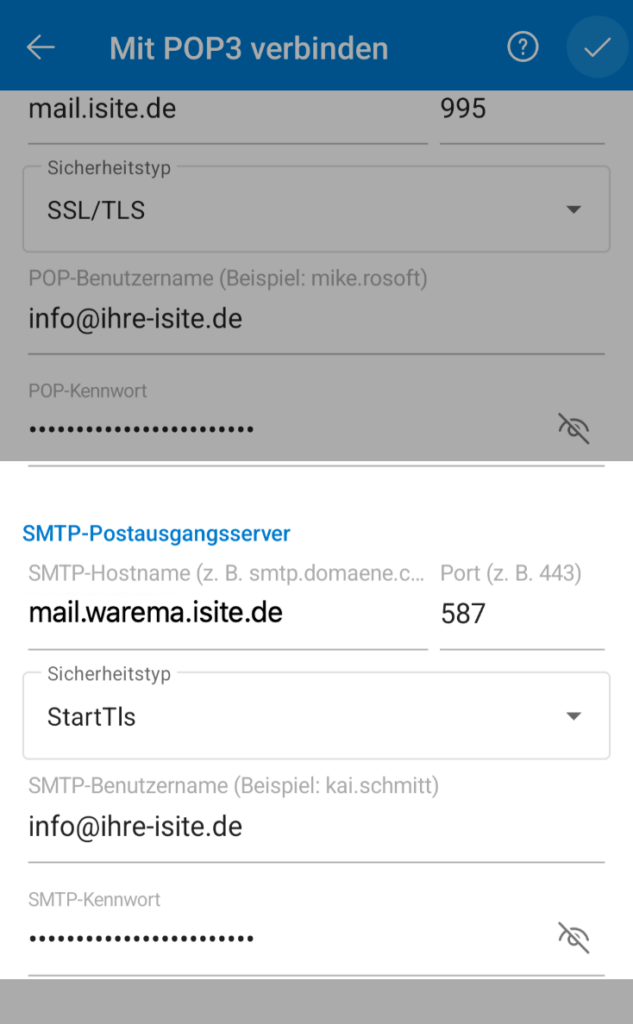Open the SSL/TLS security type dropdown

pos(316,210)
